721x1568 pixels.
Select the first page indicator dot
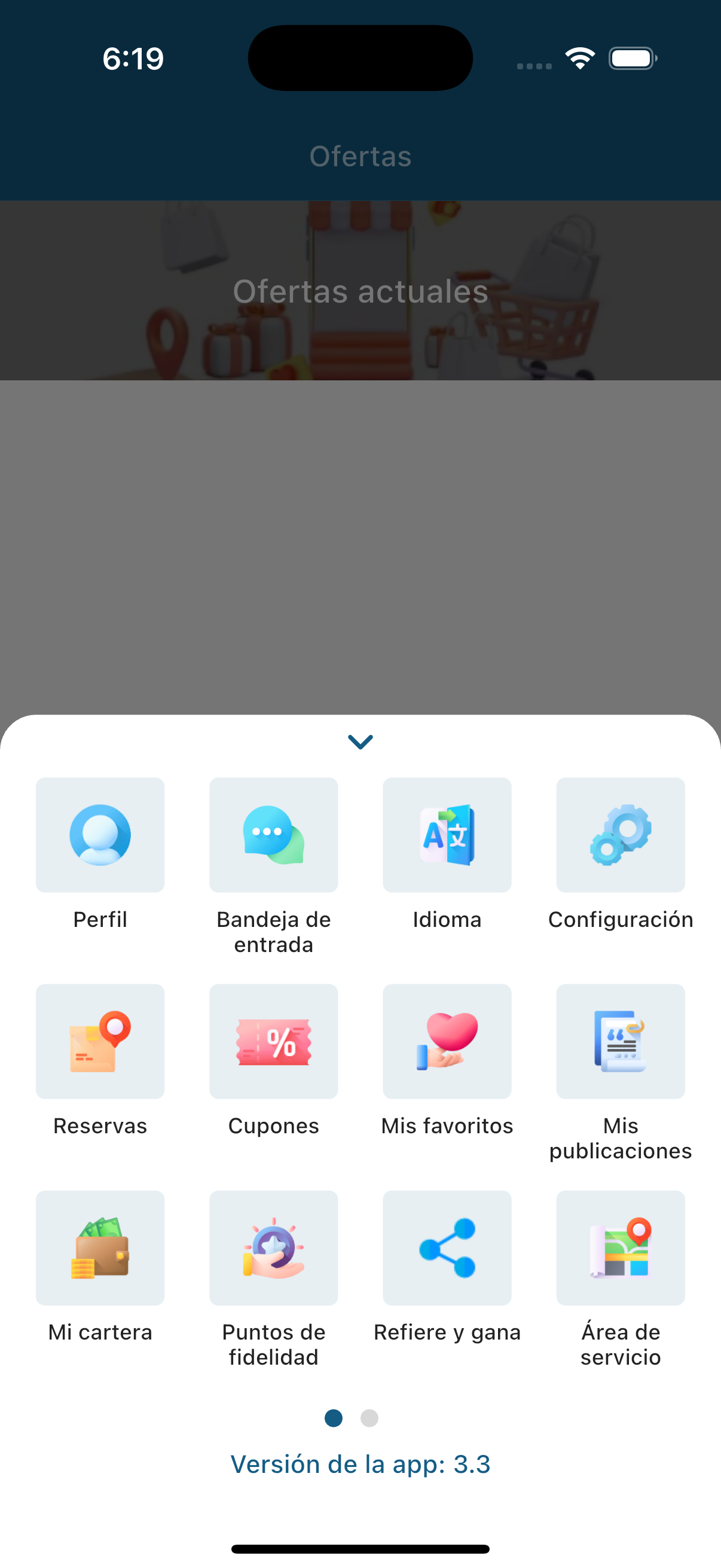click(x=334, y=1419)
